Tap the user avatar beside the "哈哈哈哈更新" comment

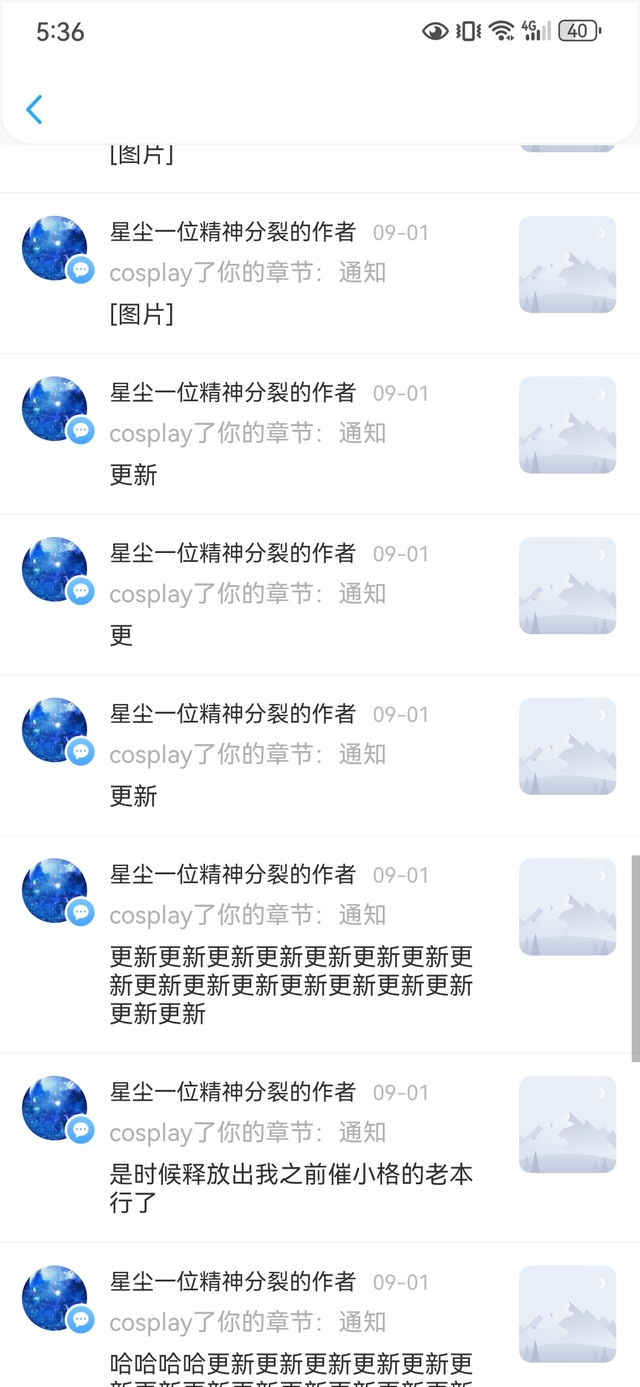pos(54,1297)
